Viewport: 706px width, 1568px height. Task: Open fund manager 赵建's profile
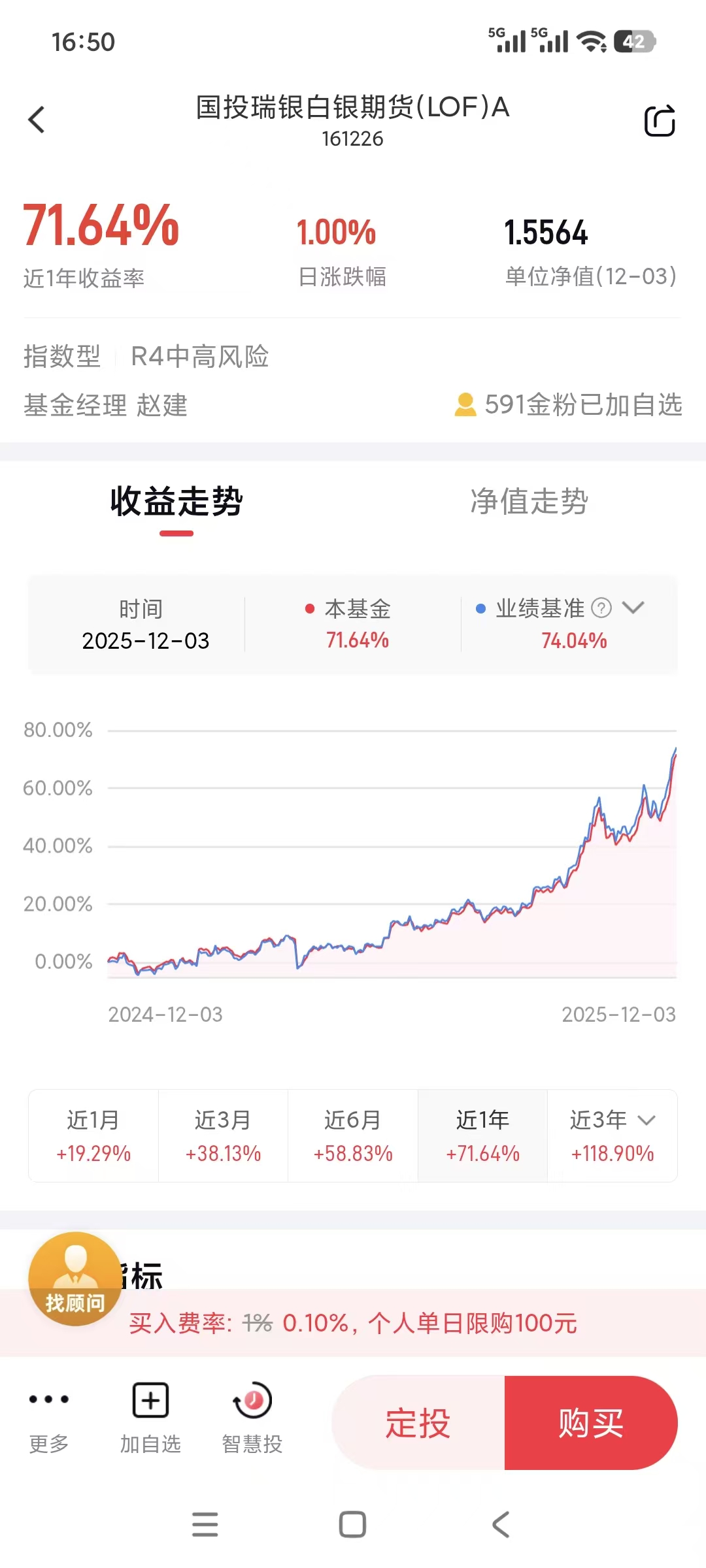[162, 405]
